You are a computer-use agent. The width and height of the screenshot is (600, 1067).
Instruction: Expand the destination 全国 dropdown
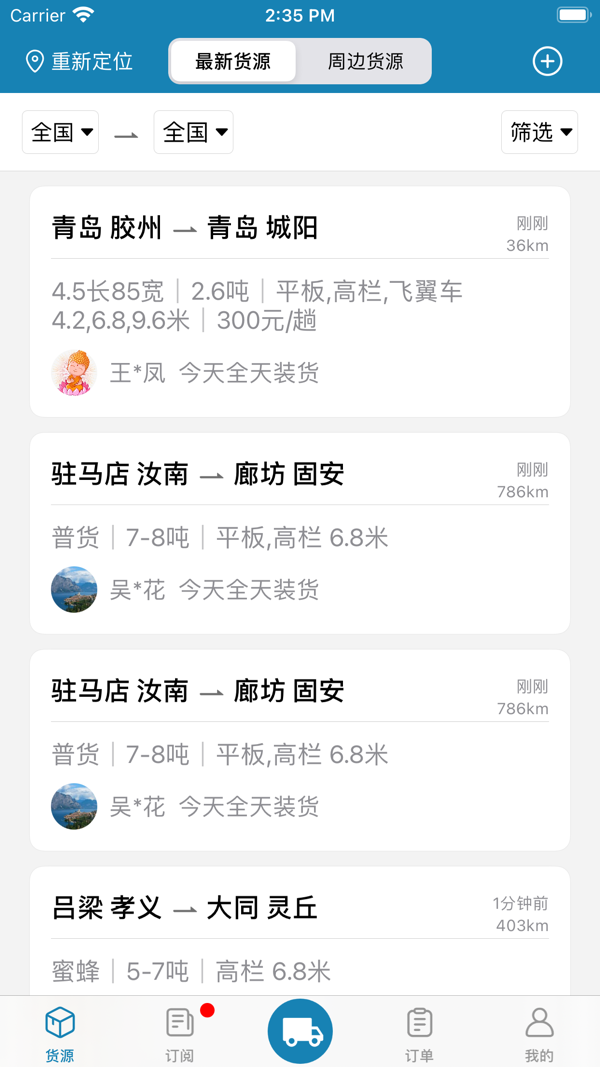(x=193, y=132)
